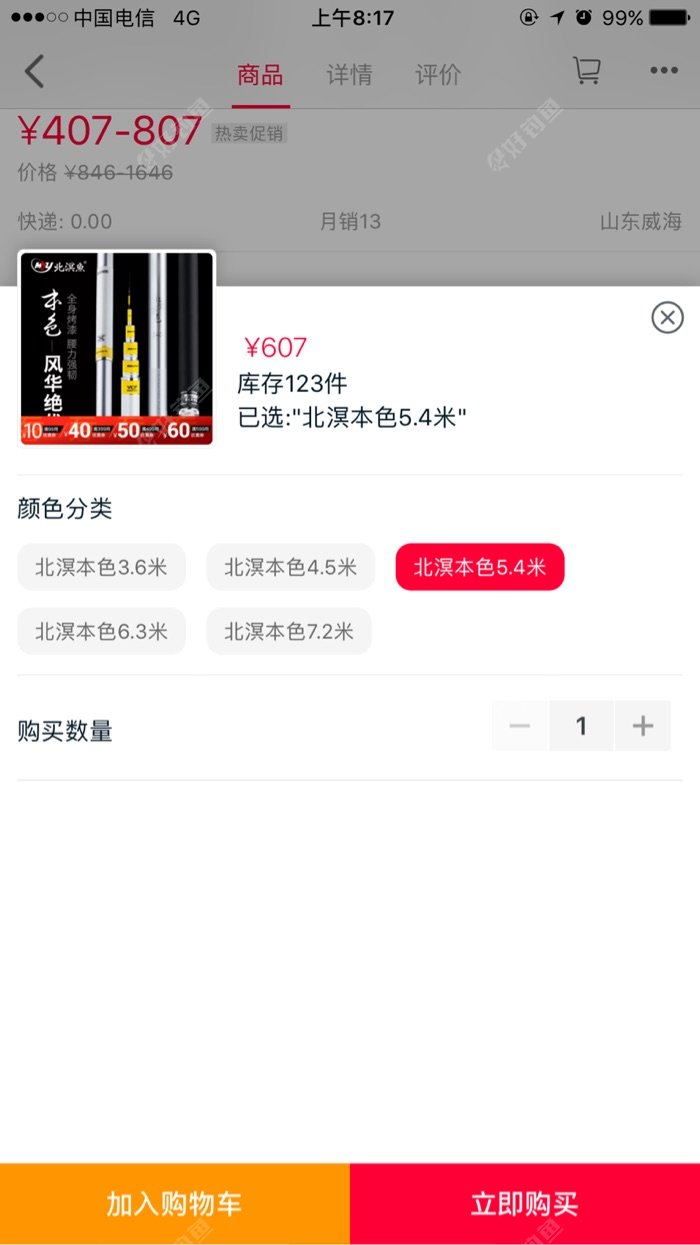Tap the selected 北溟本色5.4米 chip

pos(480,568)
